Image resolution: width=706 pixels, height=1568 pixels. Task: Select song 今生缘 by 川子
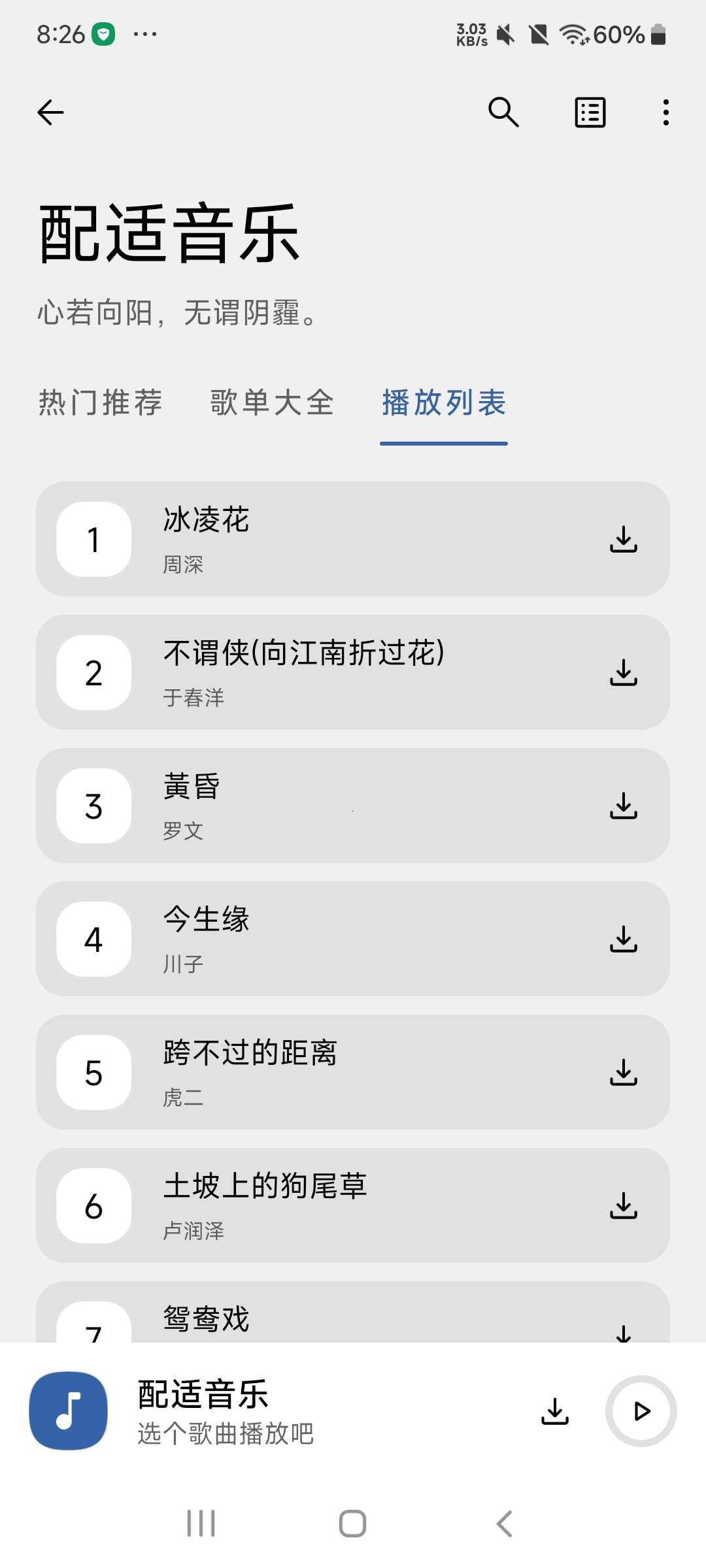[x=353, y=939]
